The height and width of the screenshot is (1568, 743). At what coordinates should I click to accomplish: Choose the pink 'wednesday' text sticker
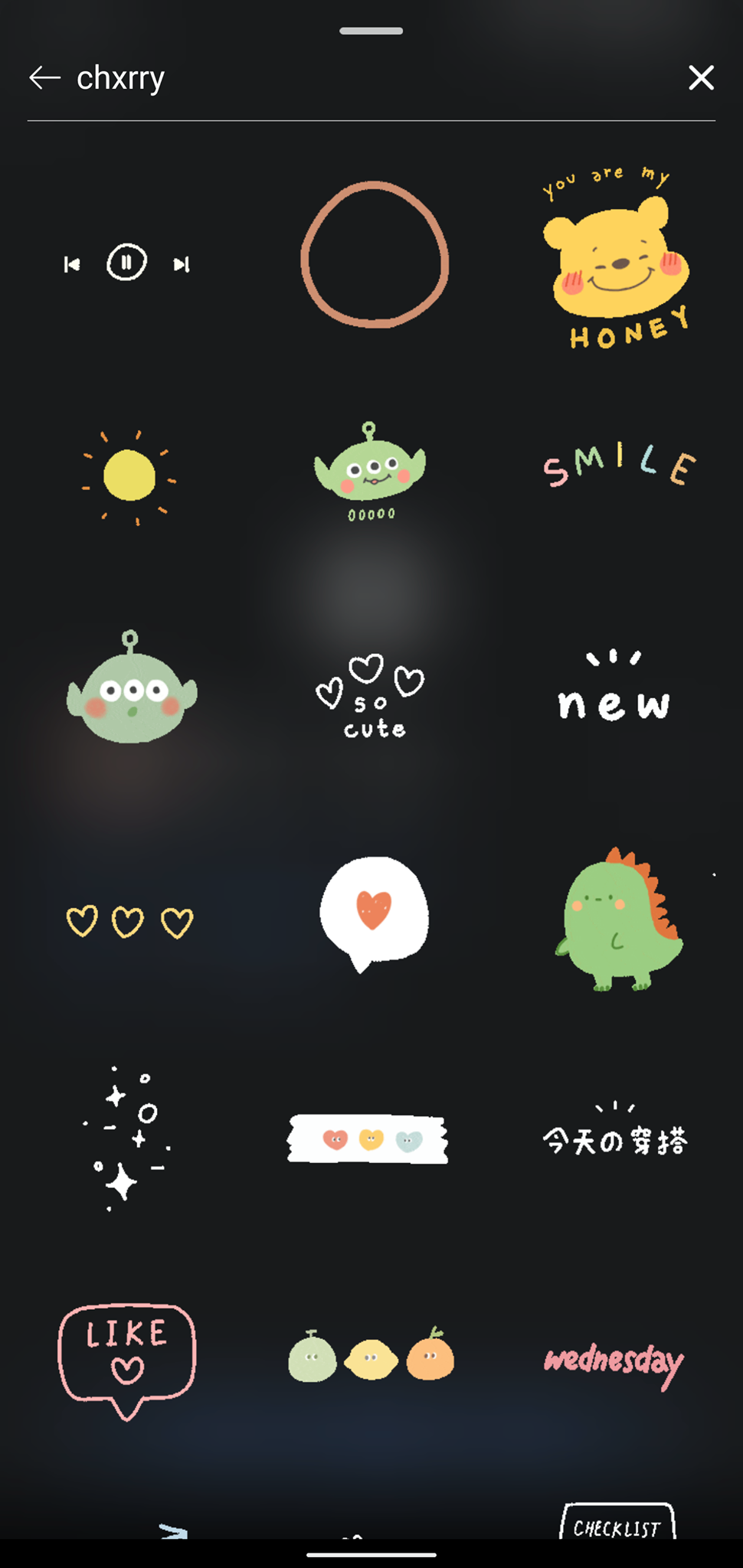614,1361
